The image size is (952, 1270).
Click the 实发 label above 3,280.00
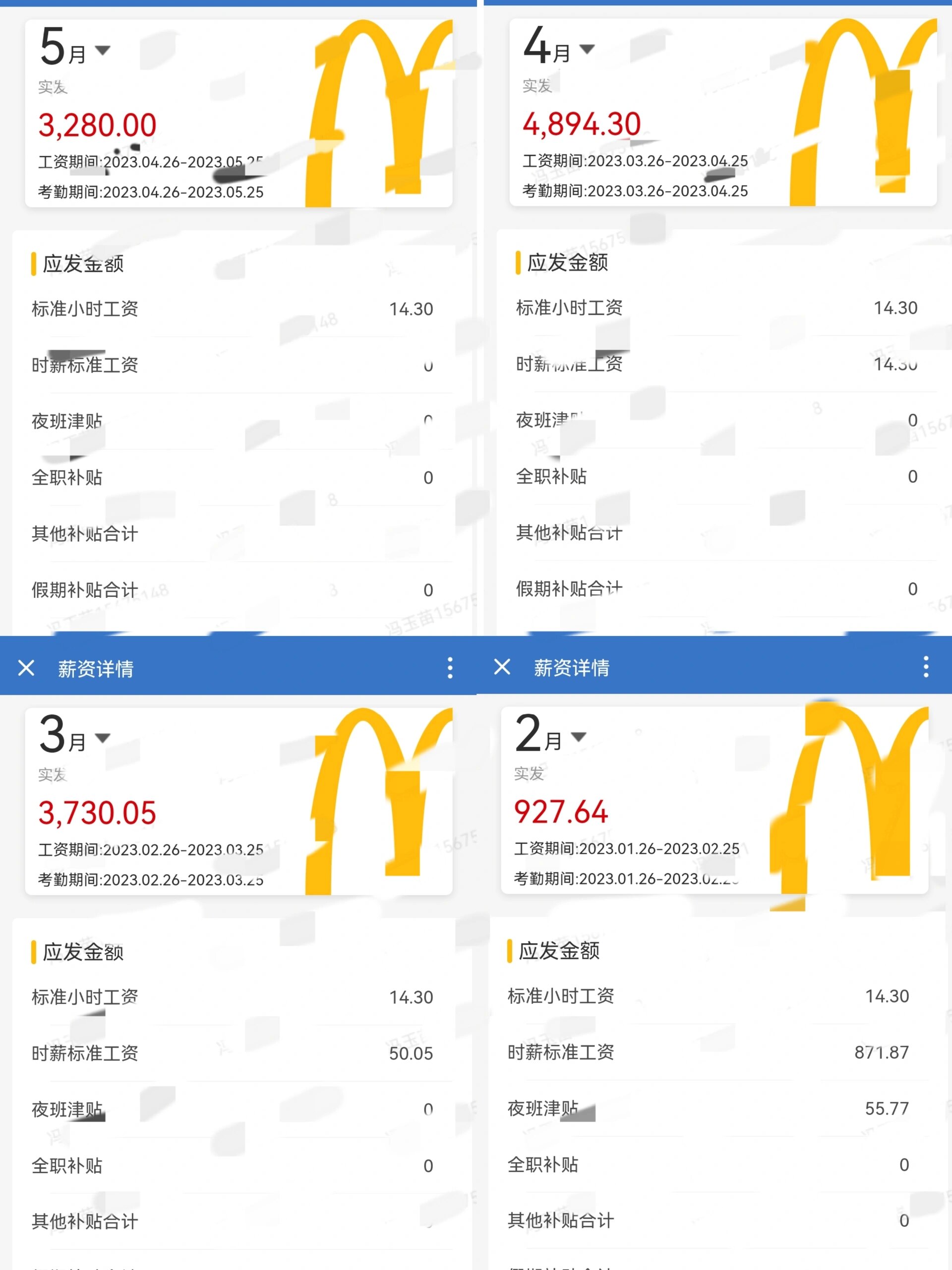click(x=52, y=87)
